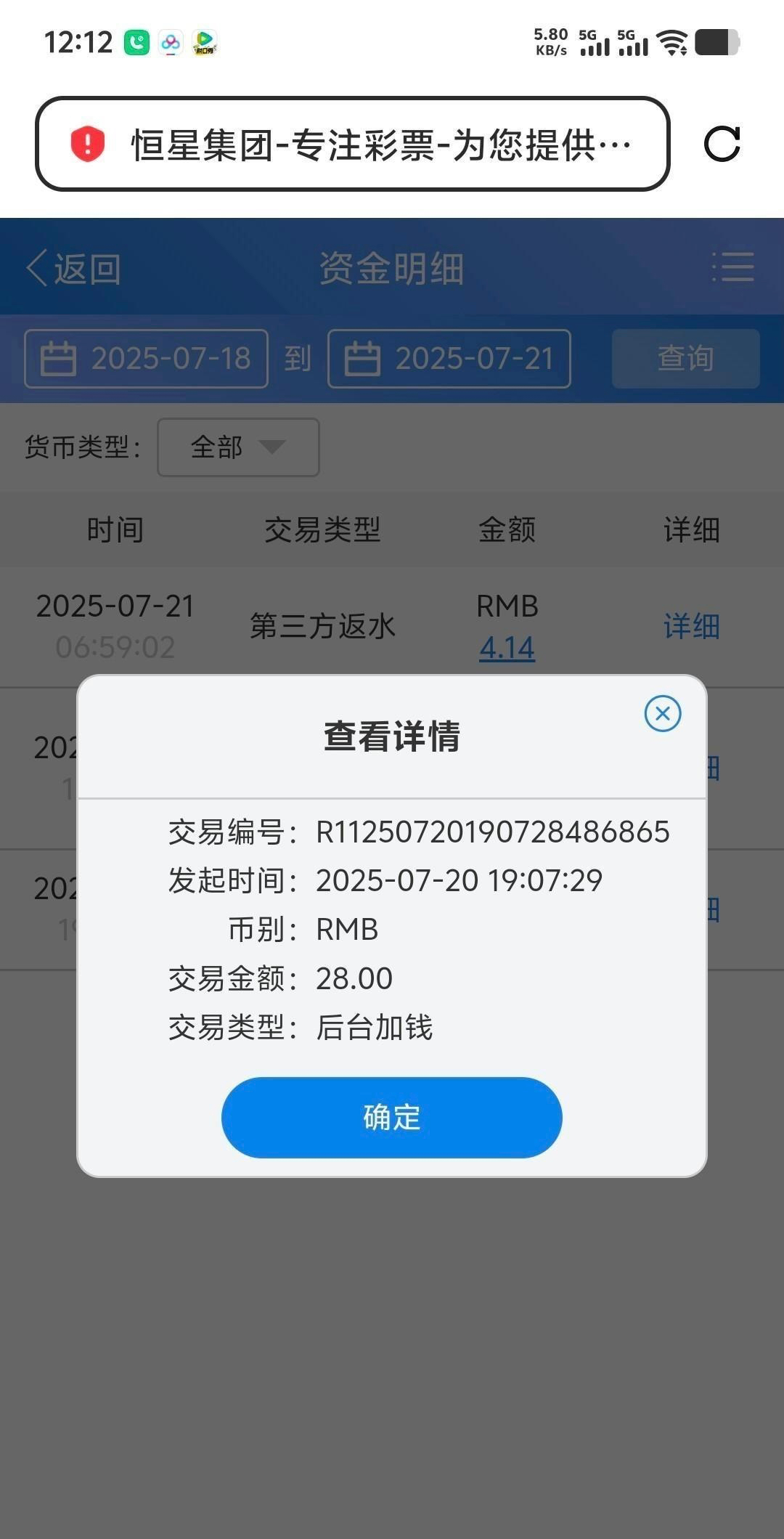
Task: Pick the end date 2025-07-21
Action: click(x=449, y=359)
